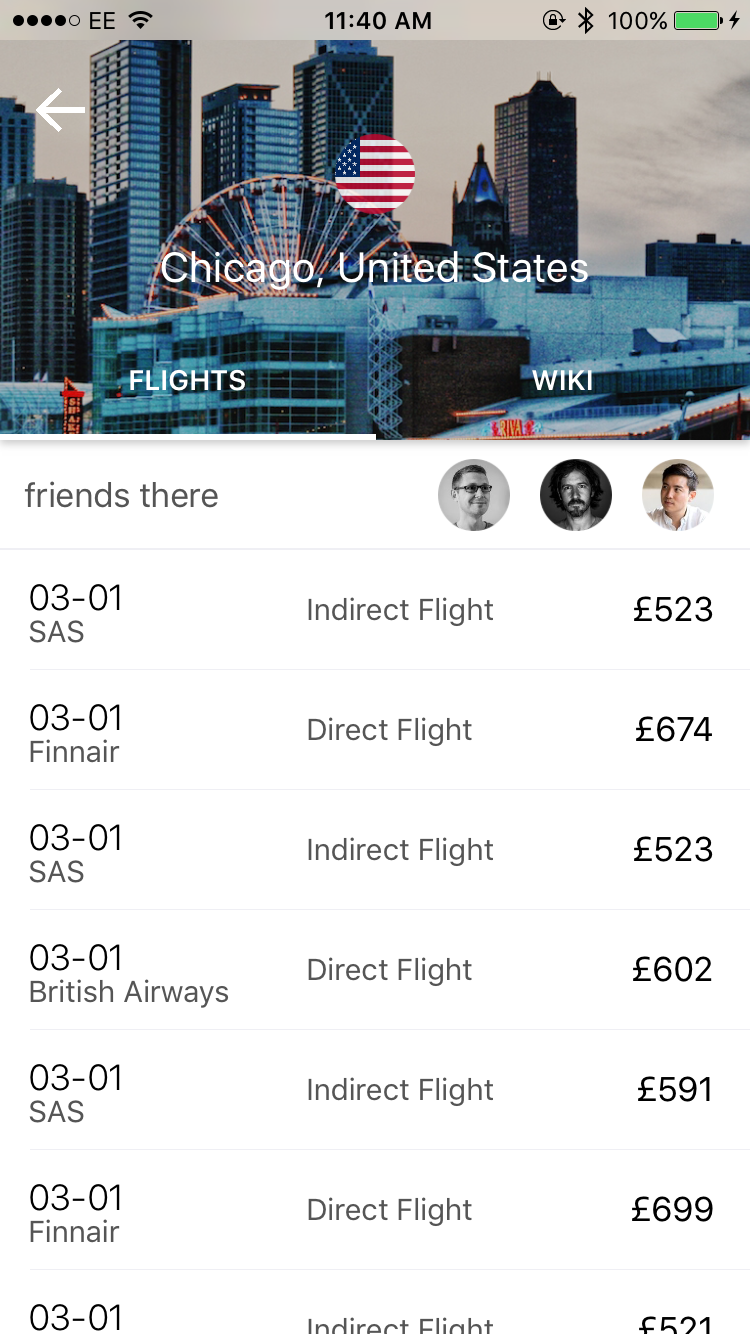Screen dimensions: 750x1334
Task: Choose the British Airways flight for £602
Action: click(375, 970)
